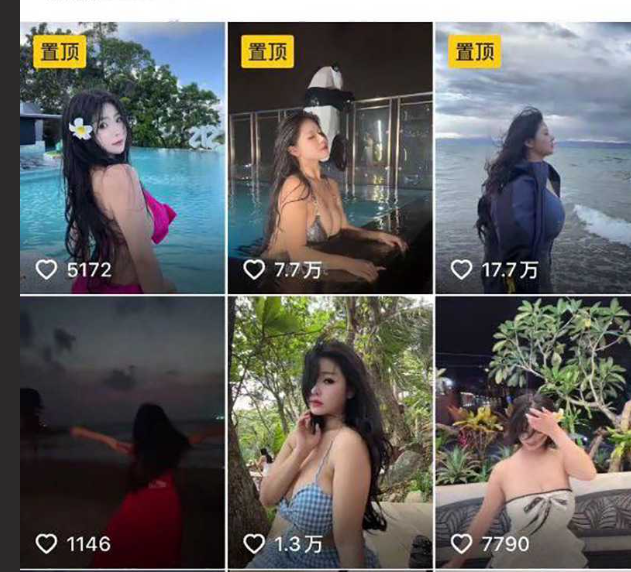Open the pinned video with 17.7万 likes
The width and height of the screenshot is (631, 572).
click(533, 160)
